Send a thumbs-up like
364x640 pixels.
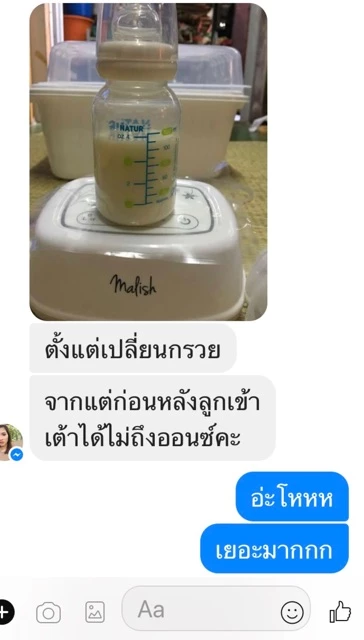pos(340,611)
